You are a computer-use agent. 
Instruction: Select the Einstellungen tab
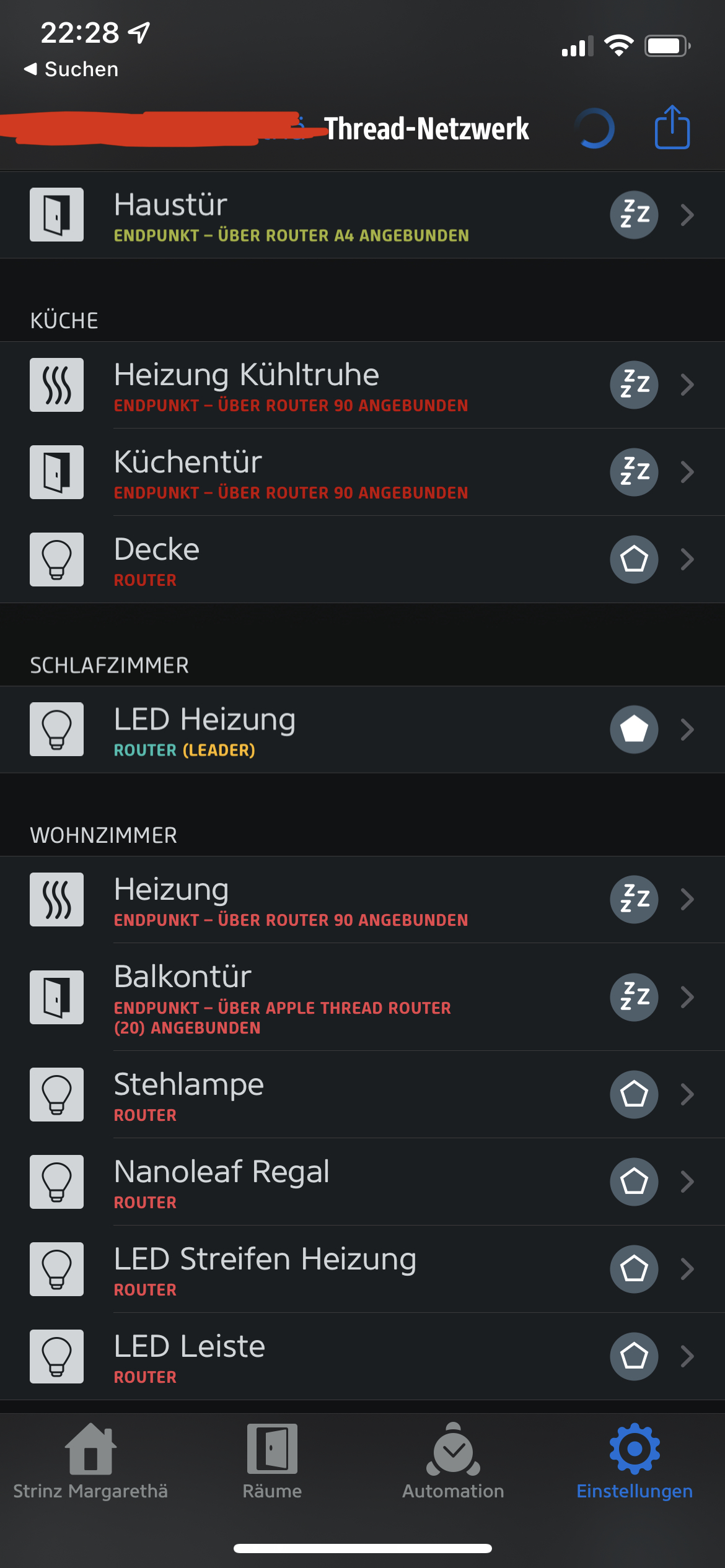tap(635, 1461)
